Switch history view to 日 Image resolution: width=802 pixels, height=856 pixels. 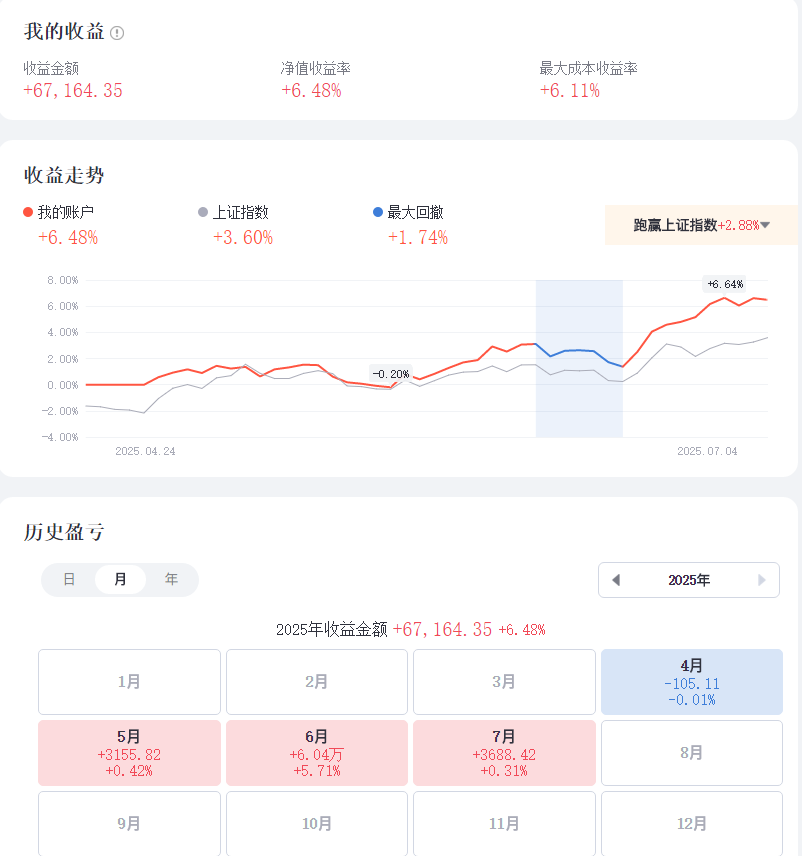(69, 579)
